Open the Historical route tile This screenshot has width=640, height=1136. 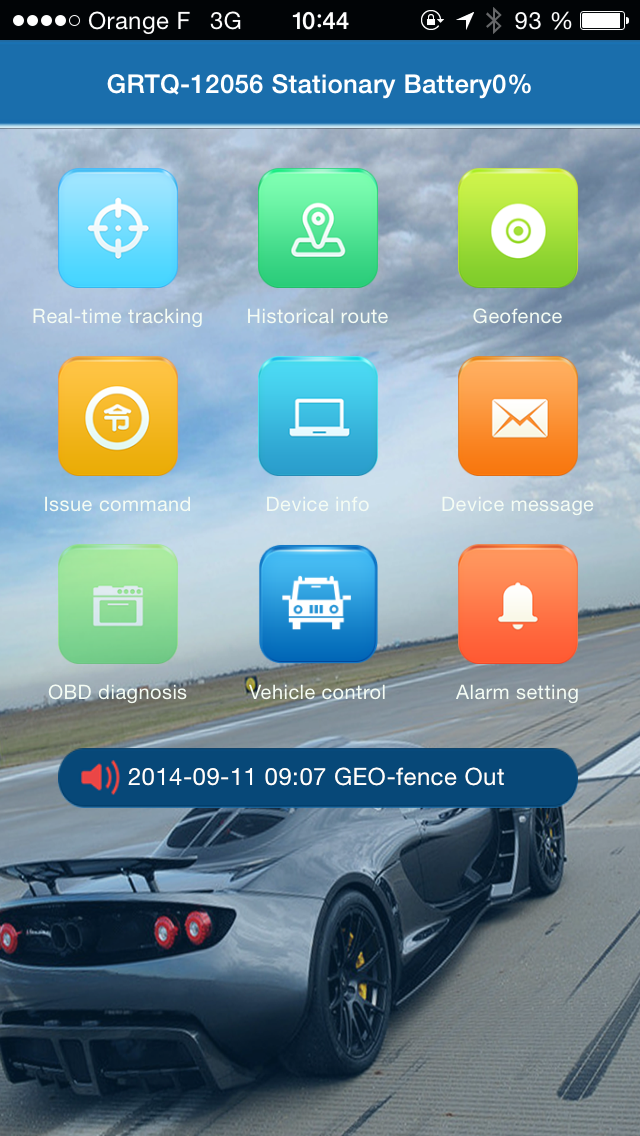(x=318, y=228)
